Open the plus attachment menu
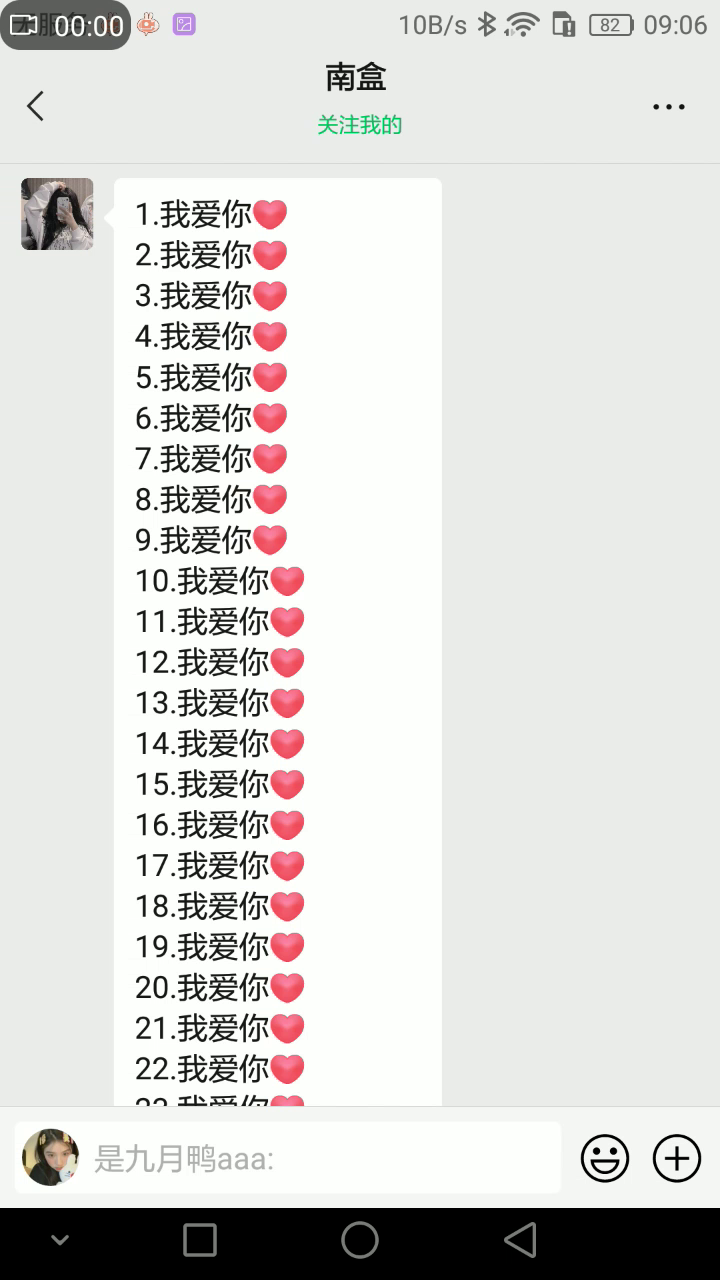The image size is (720, 1280). 677,1159
